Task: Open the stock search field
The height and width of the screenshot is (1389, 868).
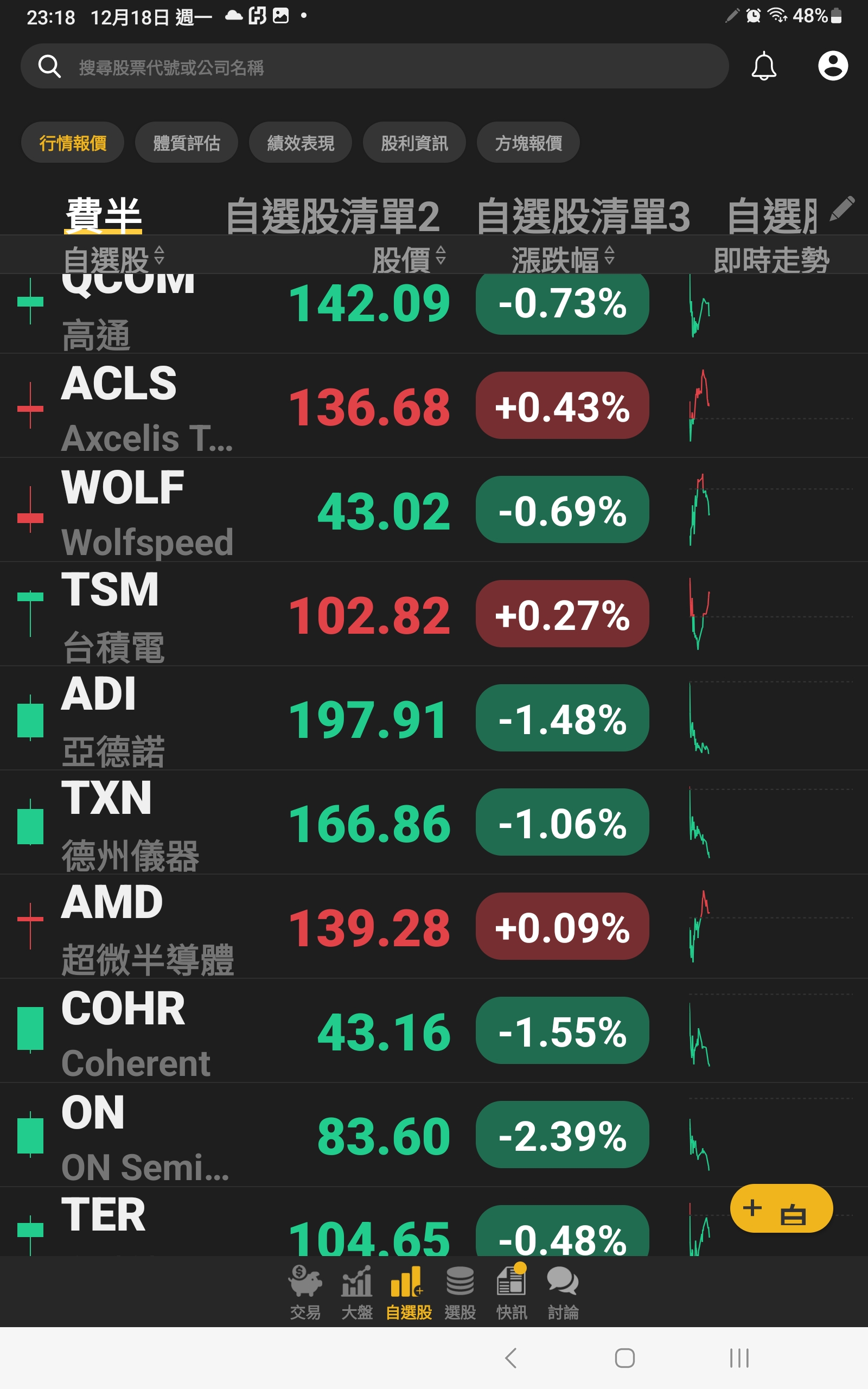Action: tap(374, 67)
